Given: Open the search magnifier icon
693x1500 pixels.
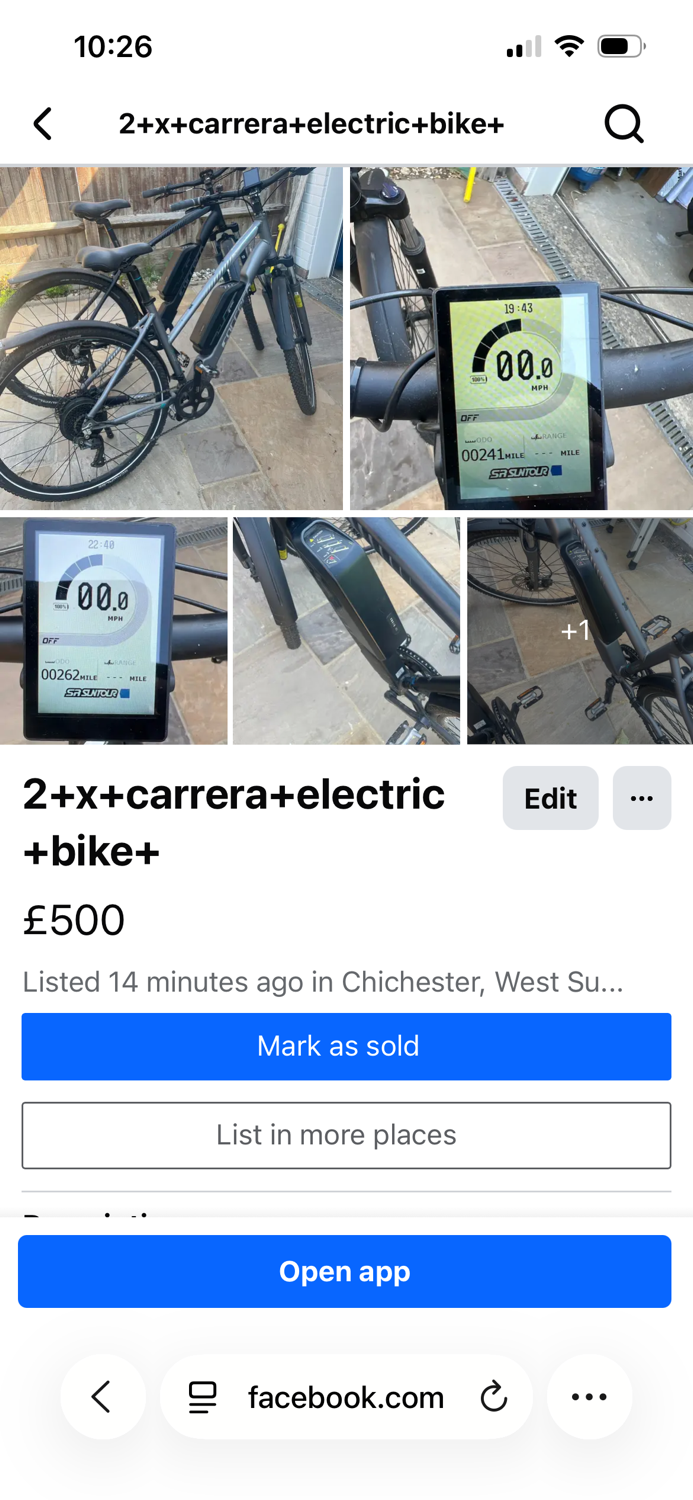Looking at the screenshot, I should [x=624, y=124].
